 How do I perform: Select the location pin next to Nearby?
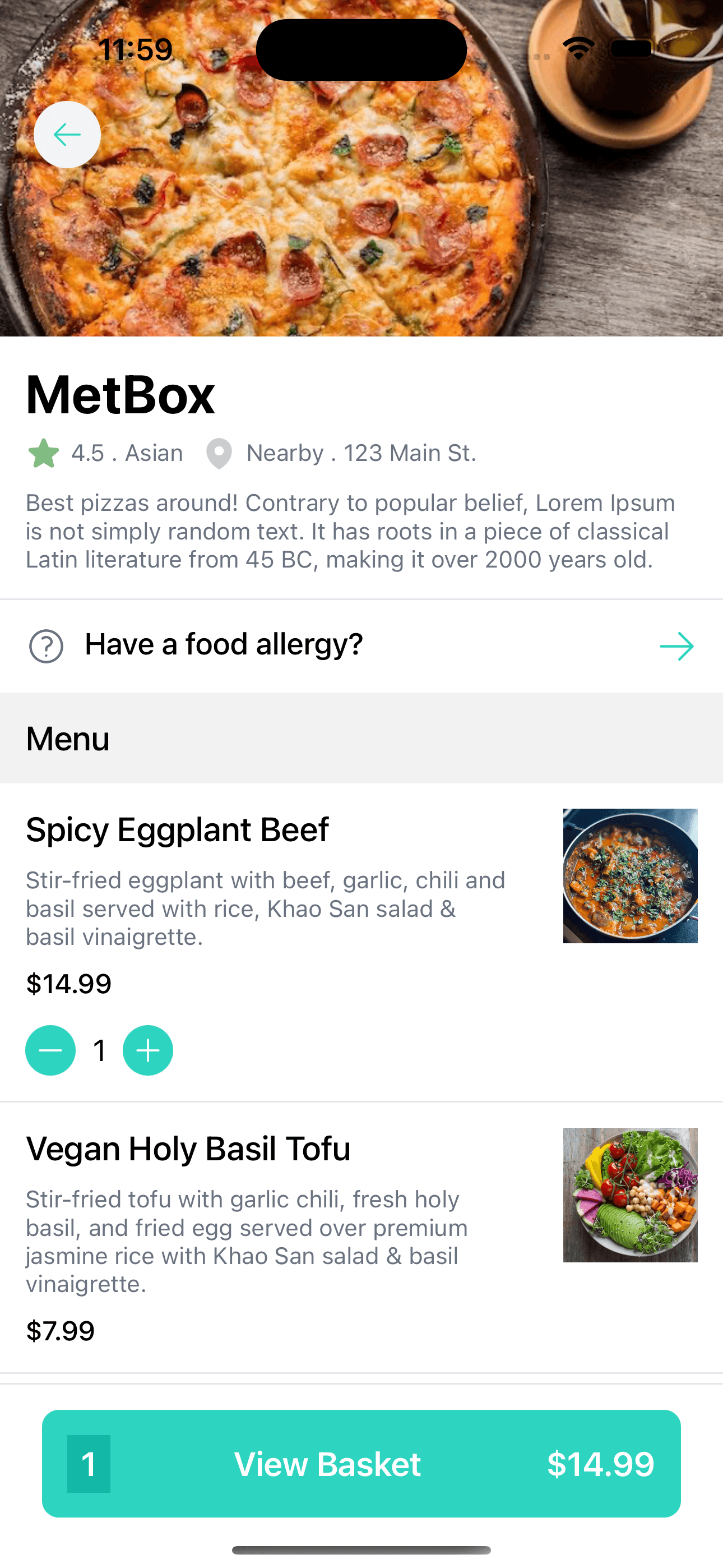(x=219, y=453)
